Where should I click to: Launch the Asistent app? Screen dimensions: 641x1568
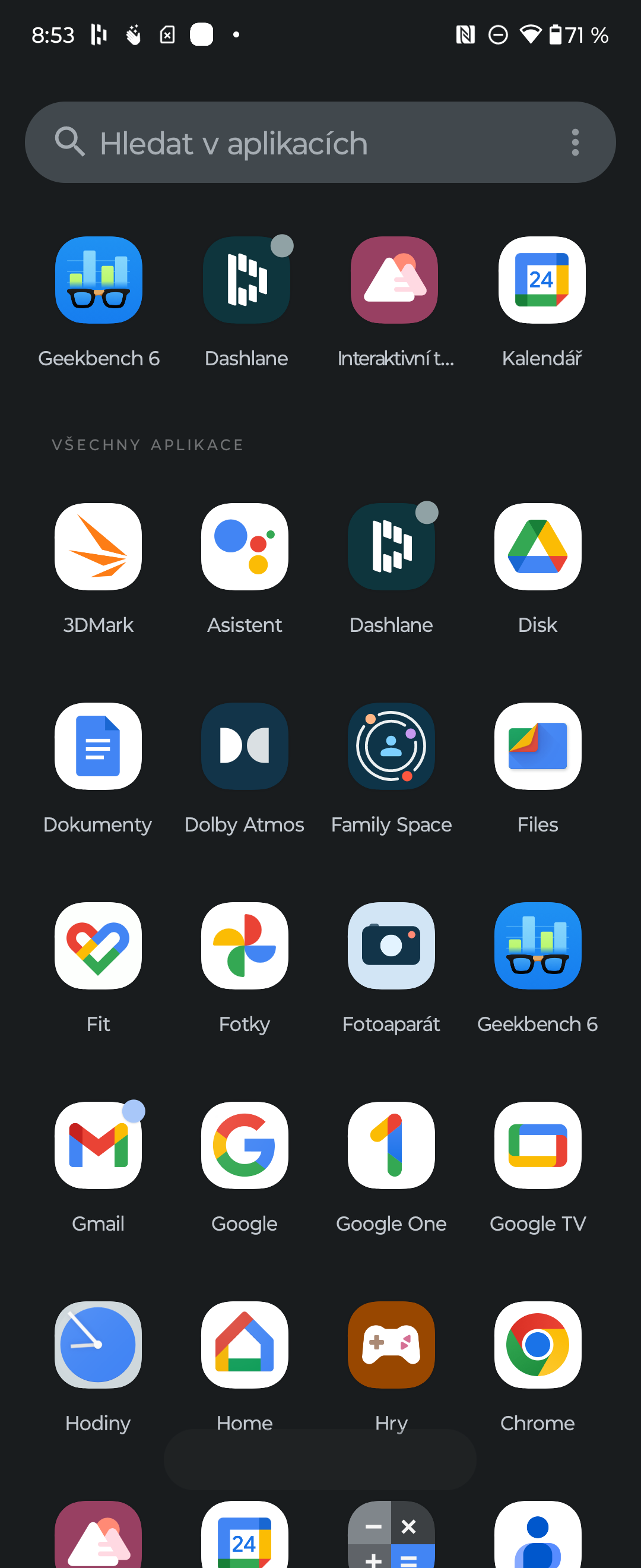coord(245,546)
